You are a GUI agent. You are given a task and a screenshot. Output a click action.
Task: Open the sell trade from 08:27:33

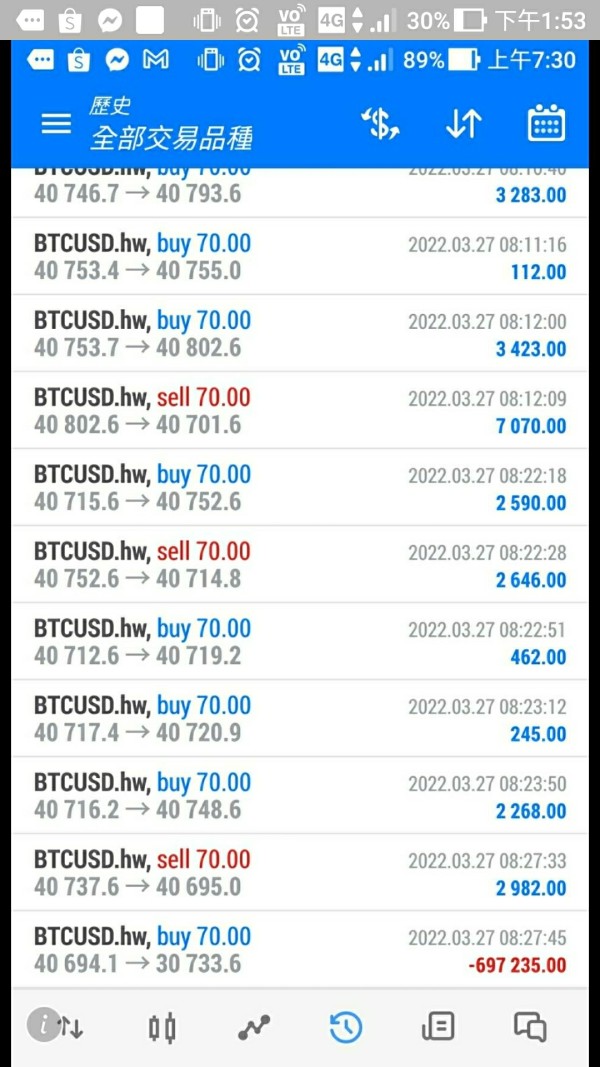point(299,872)
